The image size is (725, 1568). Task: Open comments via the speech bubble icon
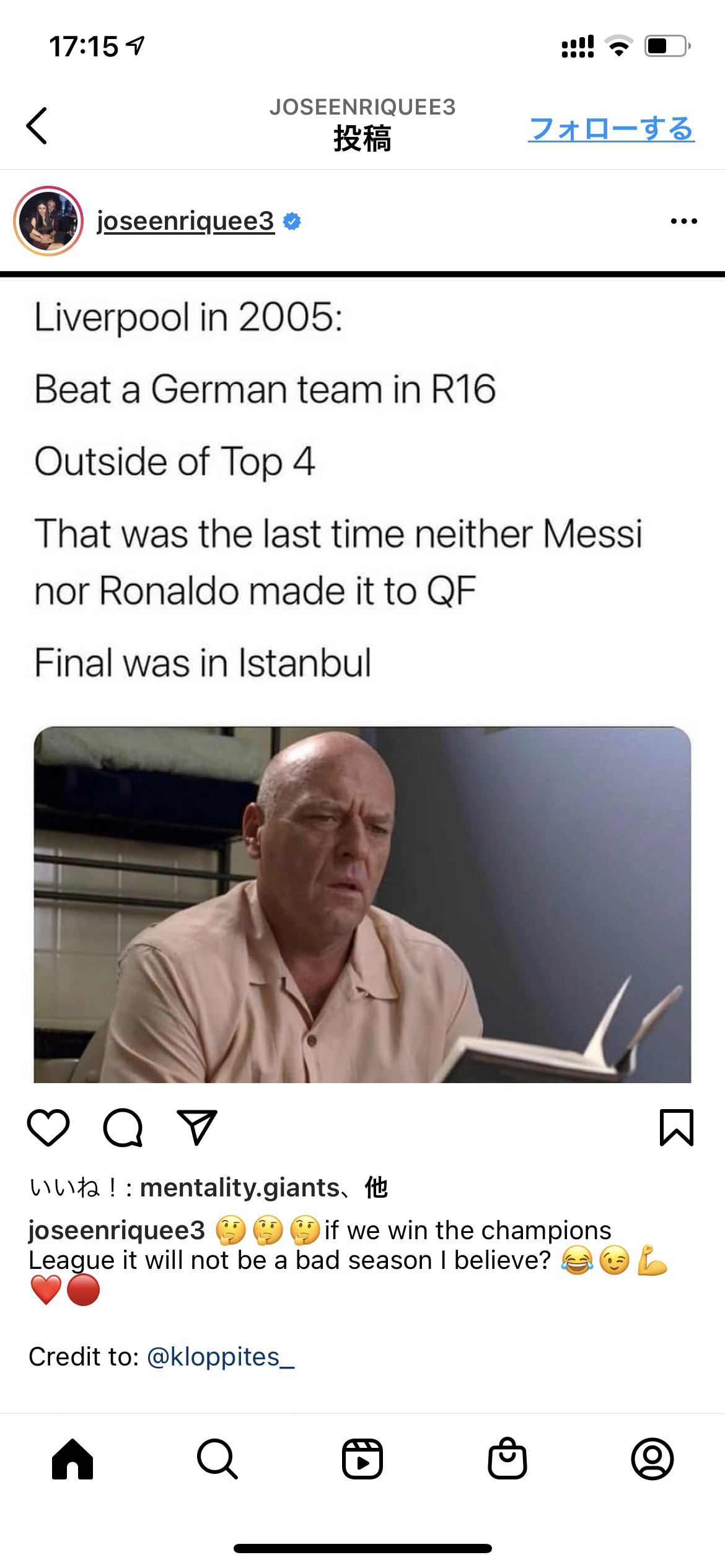coord(123,1128)
